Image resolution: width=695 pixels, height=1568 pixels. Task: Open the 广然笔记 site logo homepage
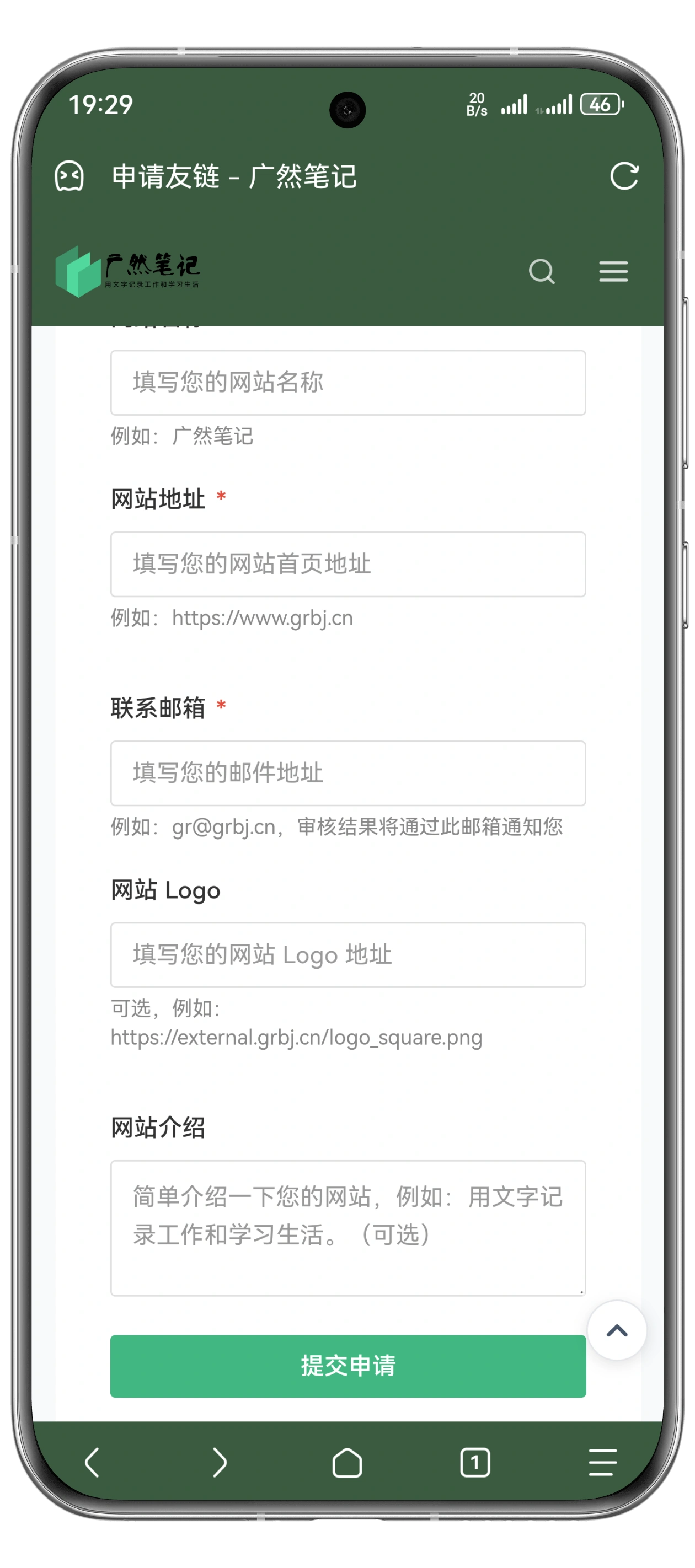[x=128, y=271]
